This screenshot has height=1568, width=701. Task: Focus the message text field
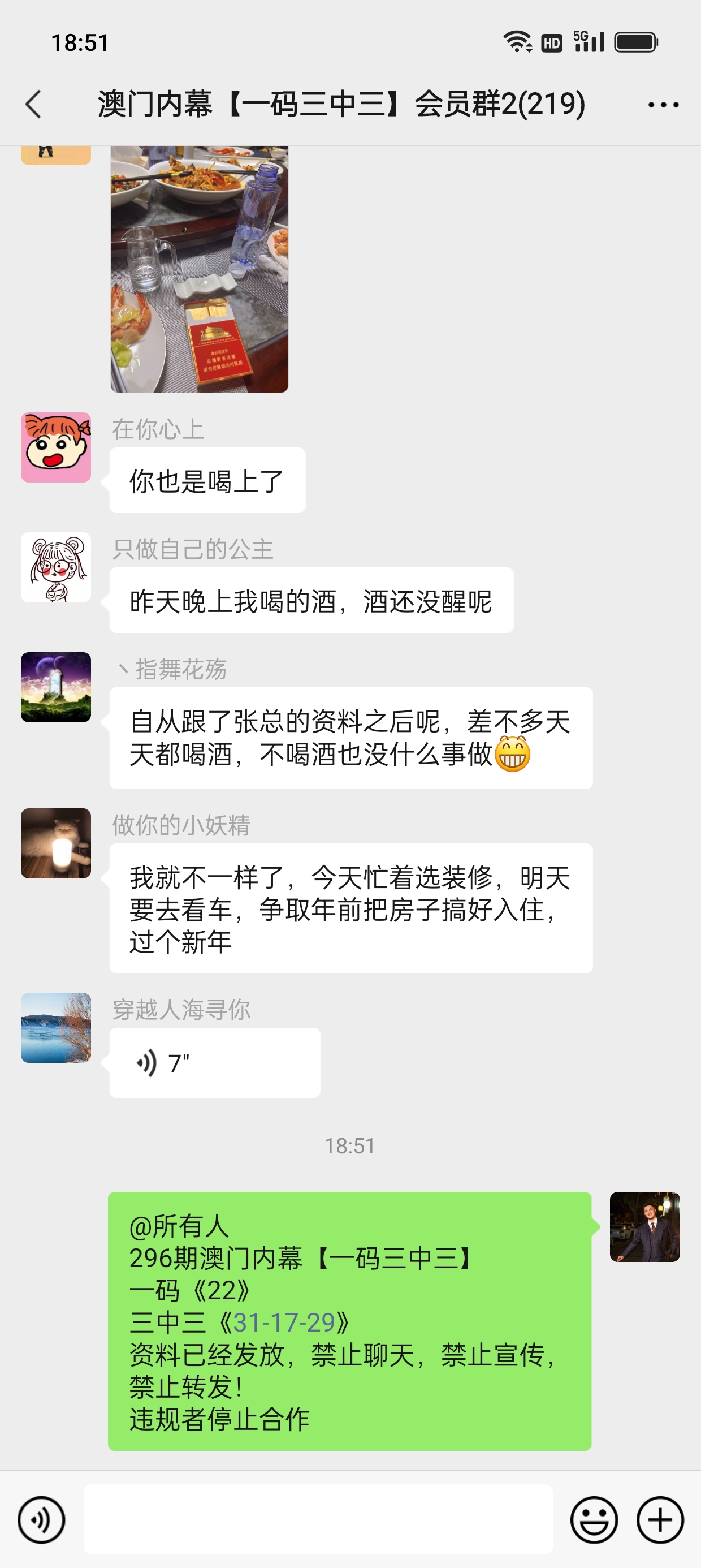pyautogui.click(x=318, y=1520)
